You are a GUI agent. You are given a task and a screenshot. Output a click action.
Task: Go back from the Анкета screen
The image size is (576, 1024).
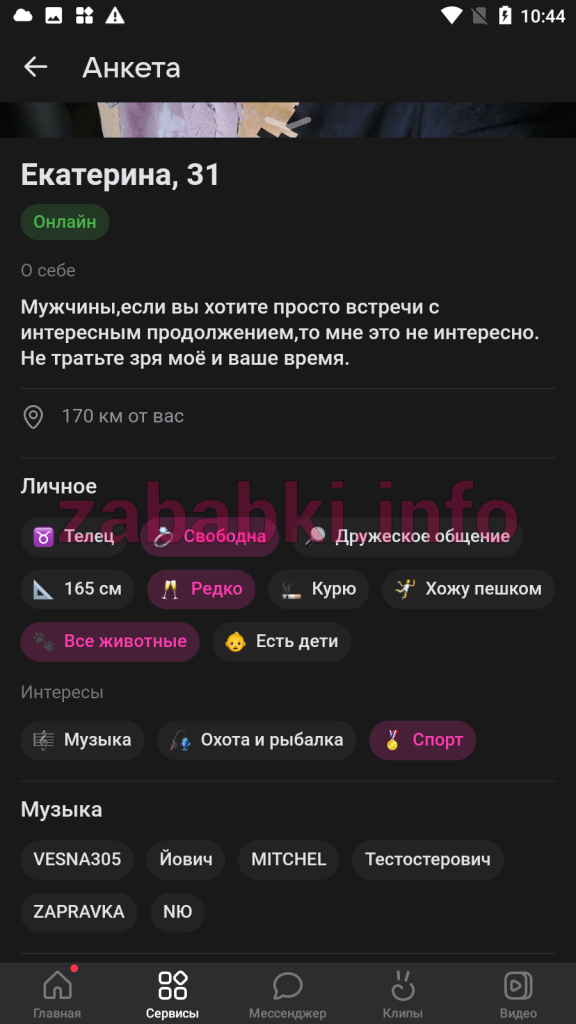click(x=35, y=67)
